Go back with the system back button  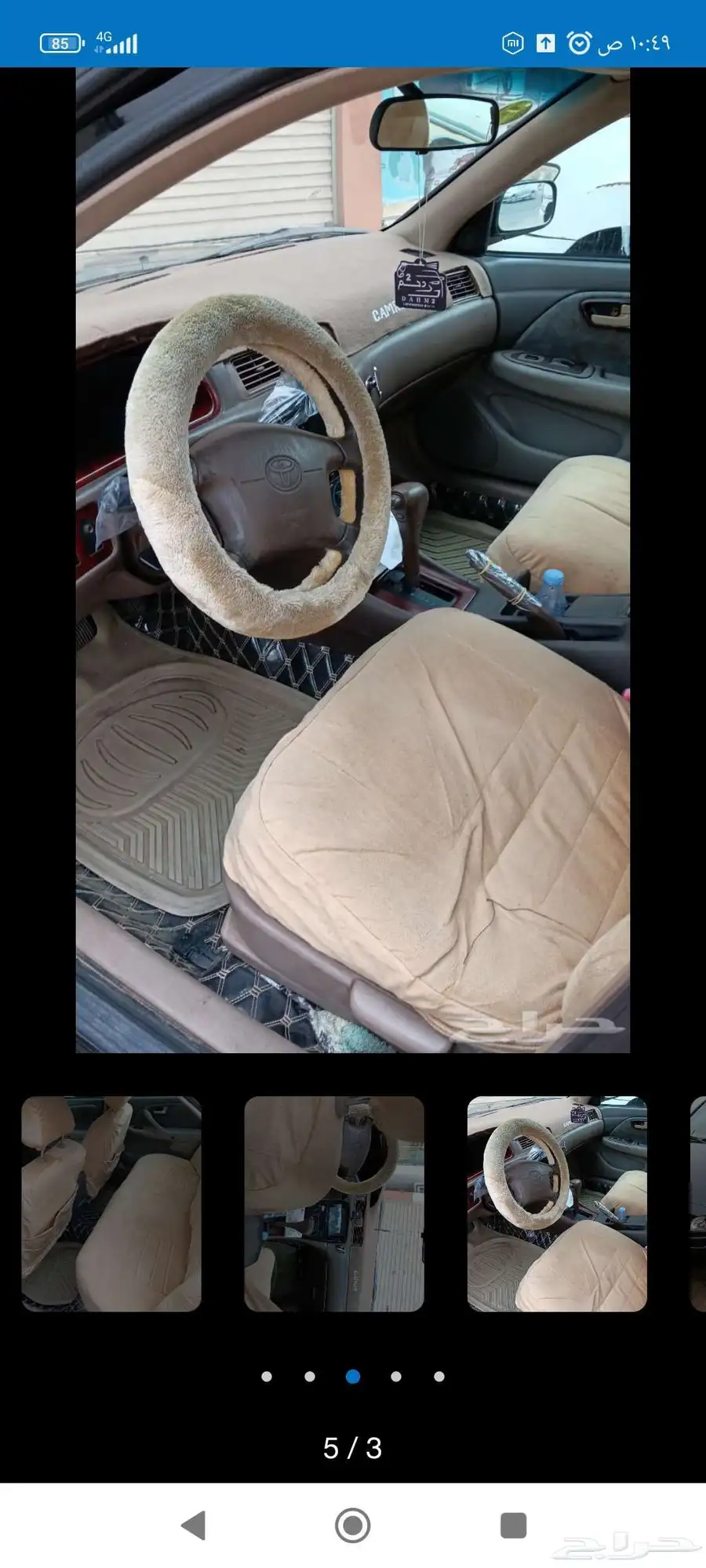(x=194, y=1526)
